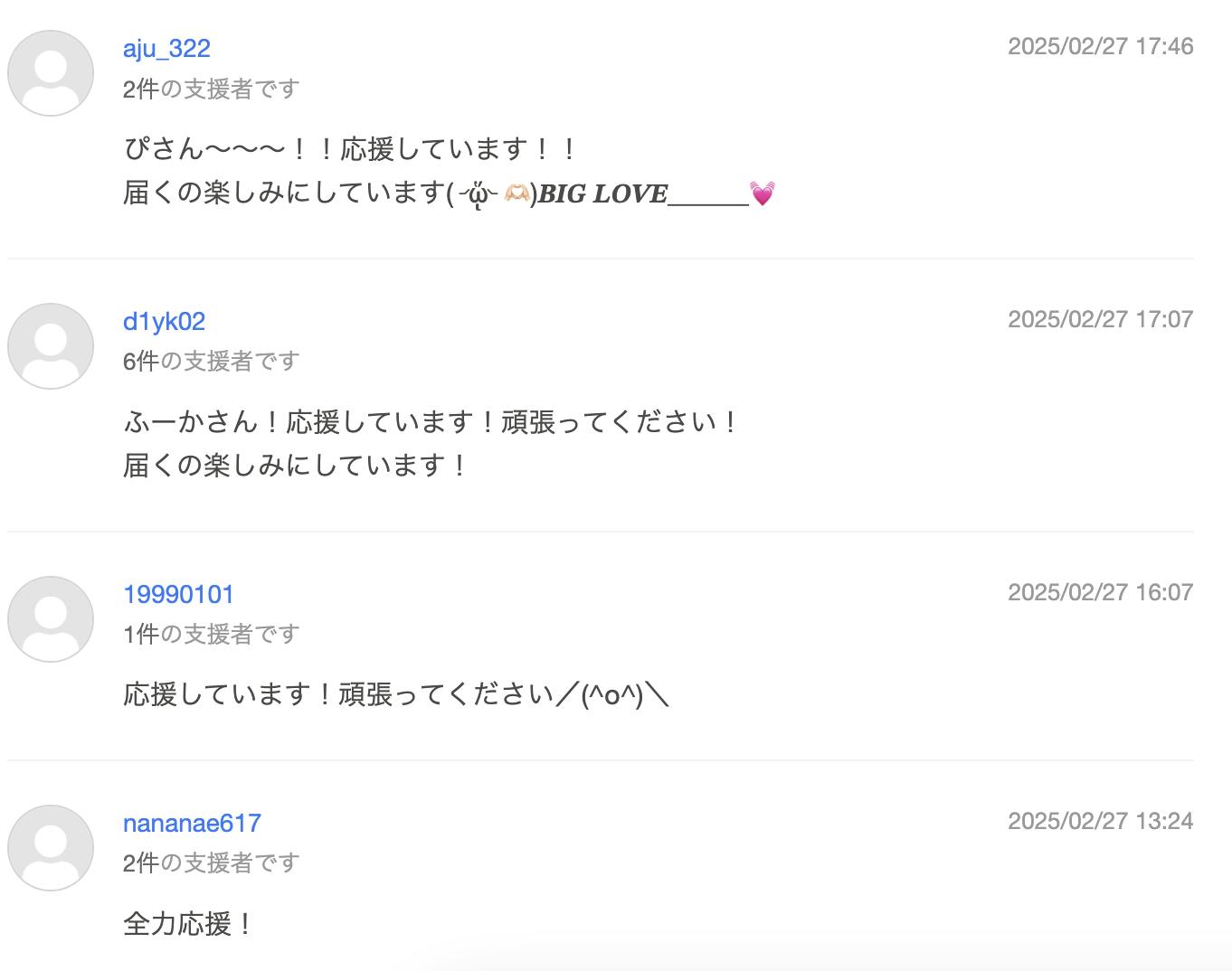Tap the avatar beside aju_322
The image size is (1232, 971).
(x=51, y=73)
